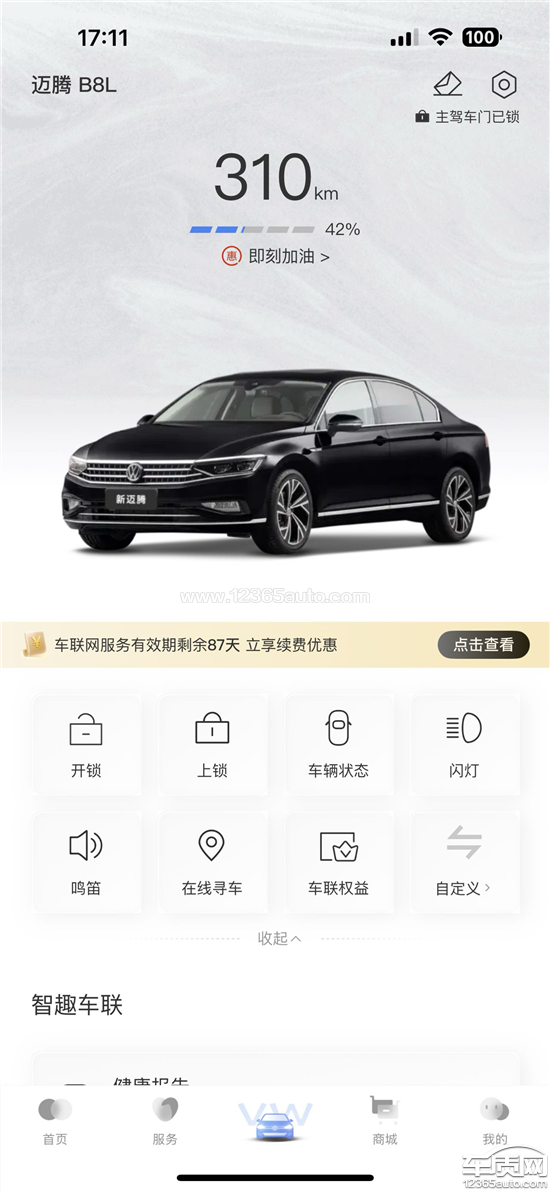Open 车辆状态 vehicle status
Viewport: 550px width, 1191px height.
(338, 744)
